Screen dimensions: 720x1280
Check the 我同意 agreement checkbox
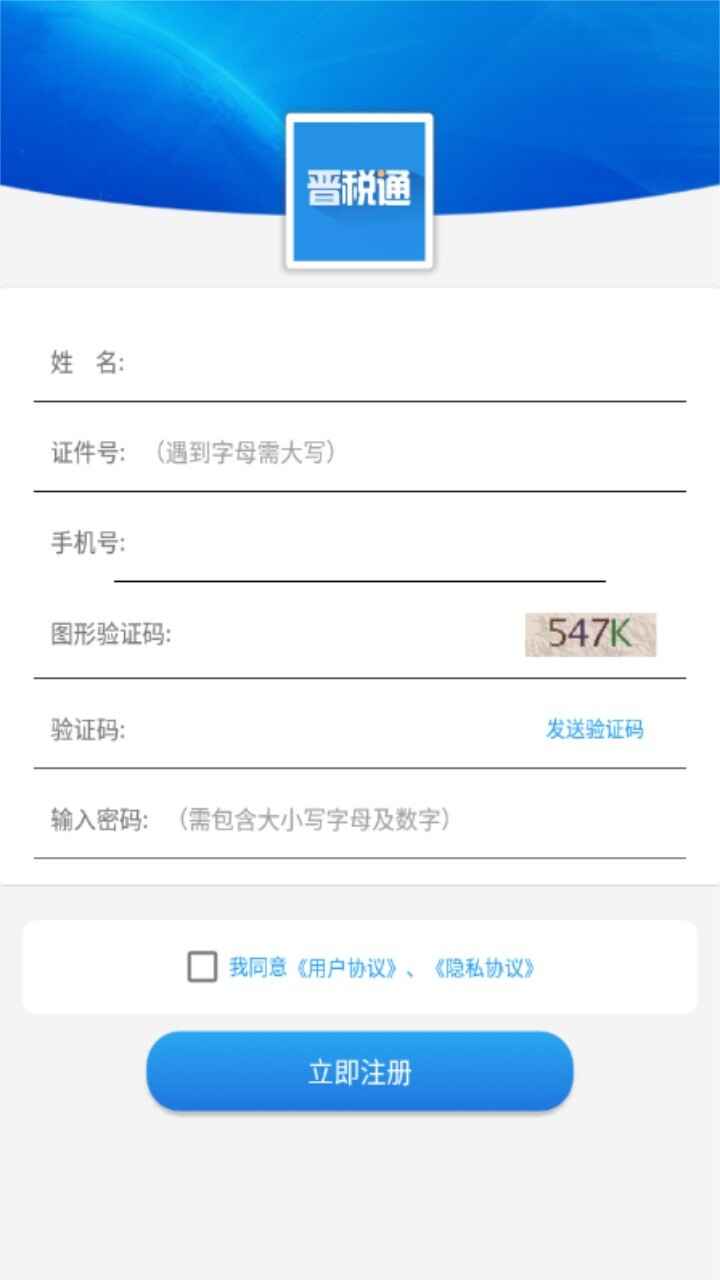tap(201, 967)
